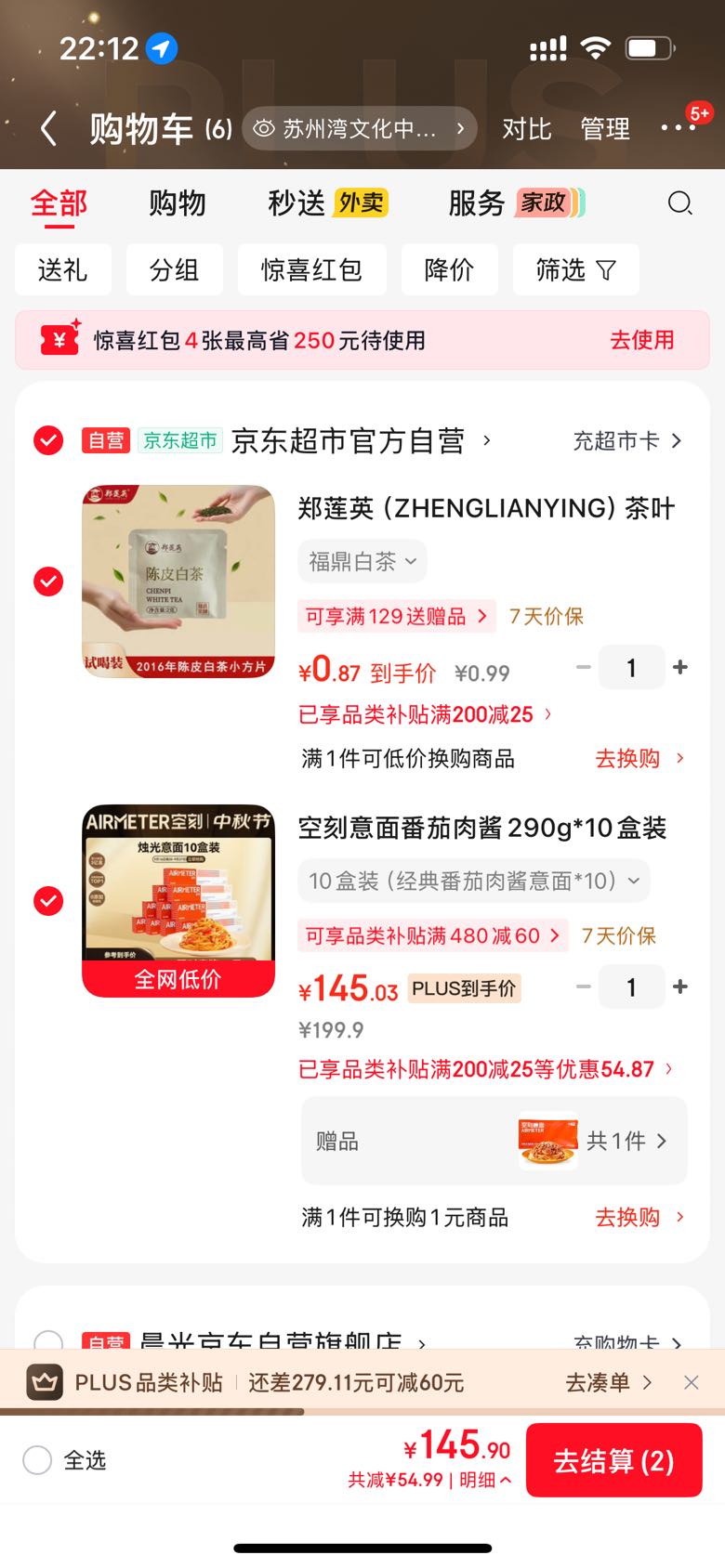The width and height of the screenshot is (725, 1568).
Task: Uncheck the 京东超市官方自营 store checkbox
Action: pyautogui.click(x=48, y=440)
